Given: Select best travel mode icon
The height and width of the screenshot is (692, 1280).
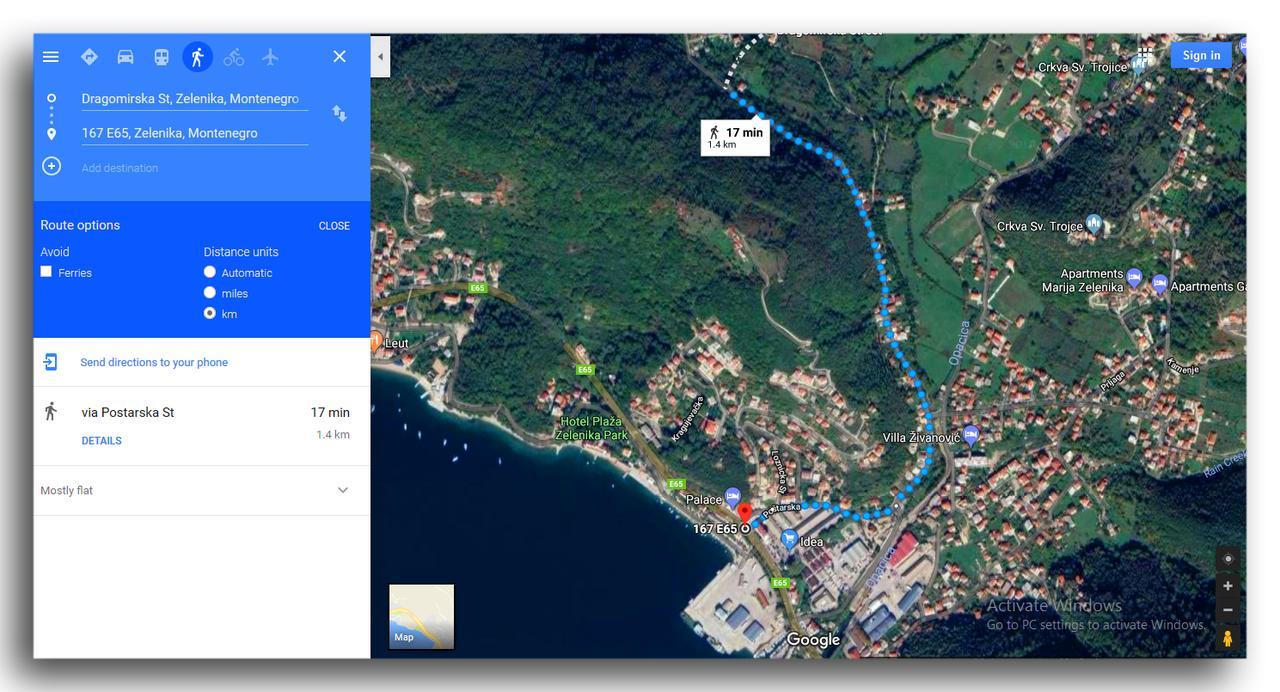Looking at the screenshot, I should (89, 57).
